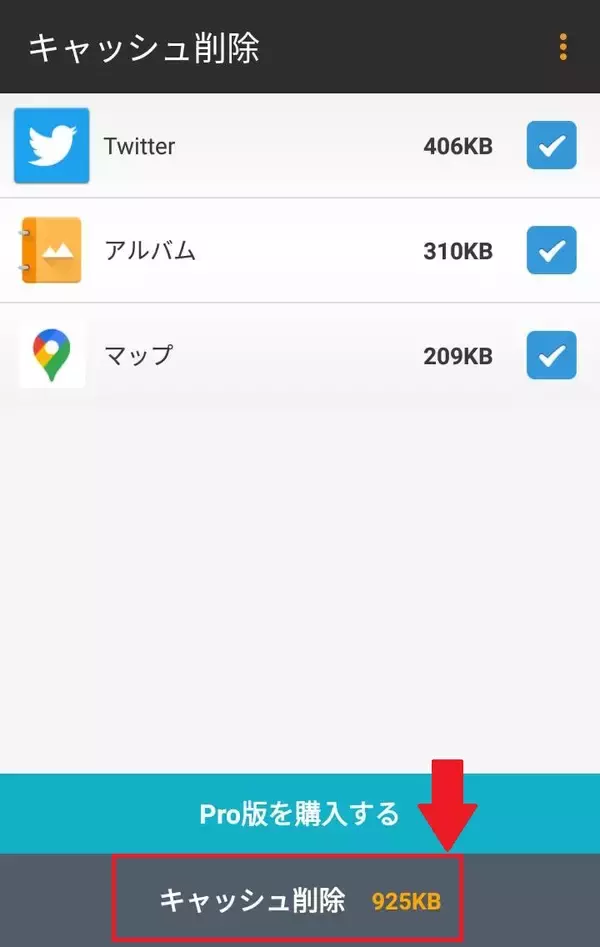The height and width of the screenshot is (947, 600).
Task: Uncheck the Twitter cache checkbox
Action: click(x=551, y=146)
